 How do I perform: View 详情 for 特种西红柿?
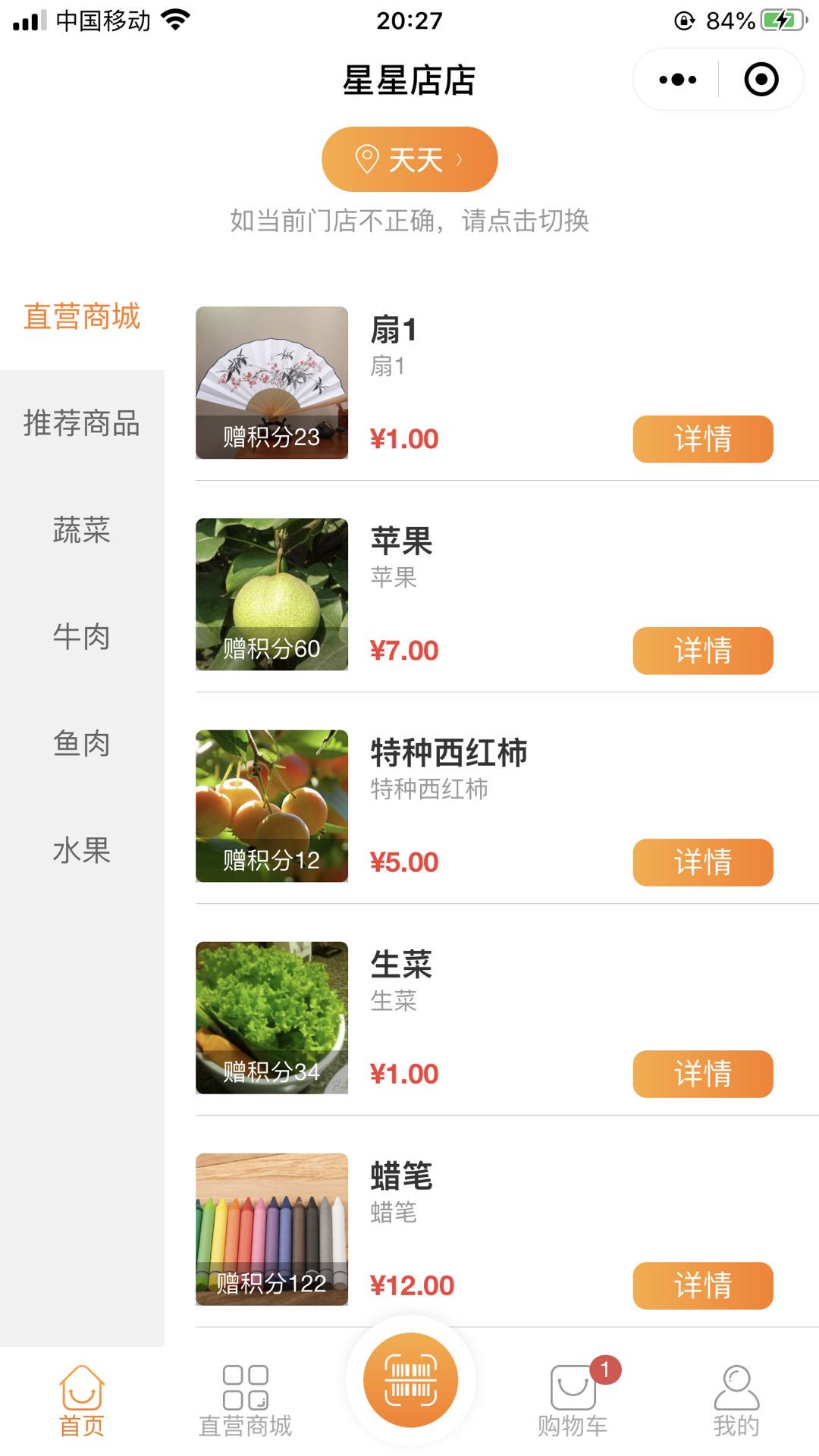coord(703,862)
